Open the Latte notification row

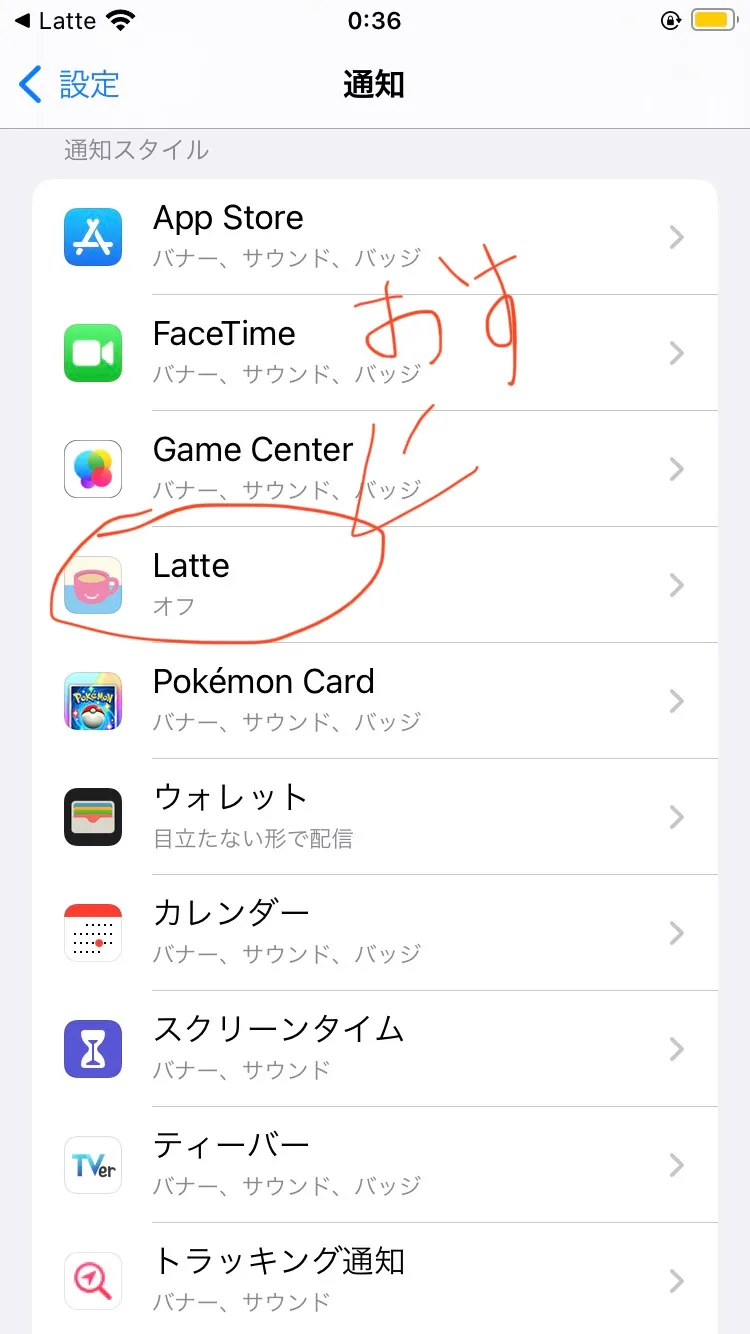375,585
